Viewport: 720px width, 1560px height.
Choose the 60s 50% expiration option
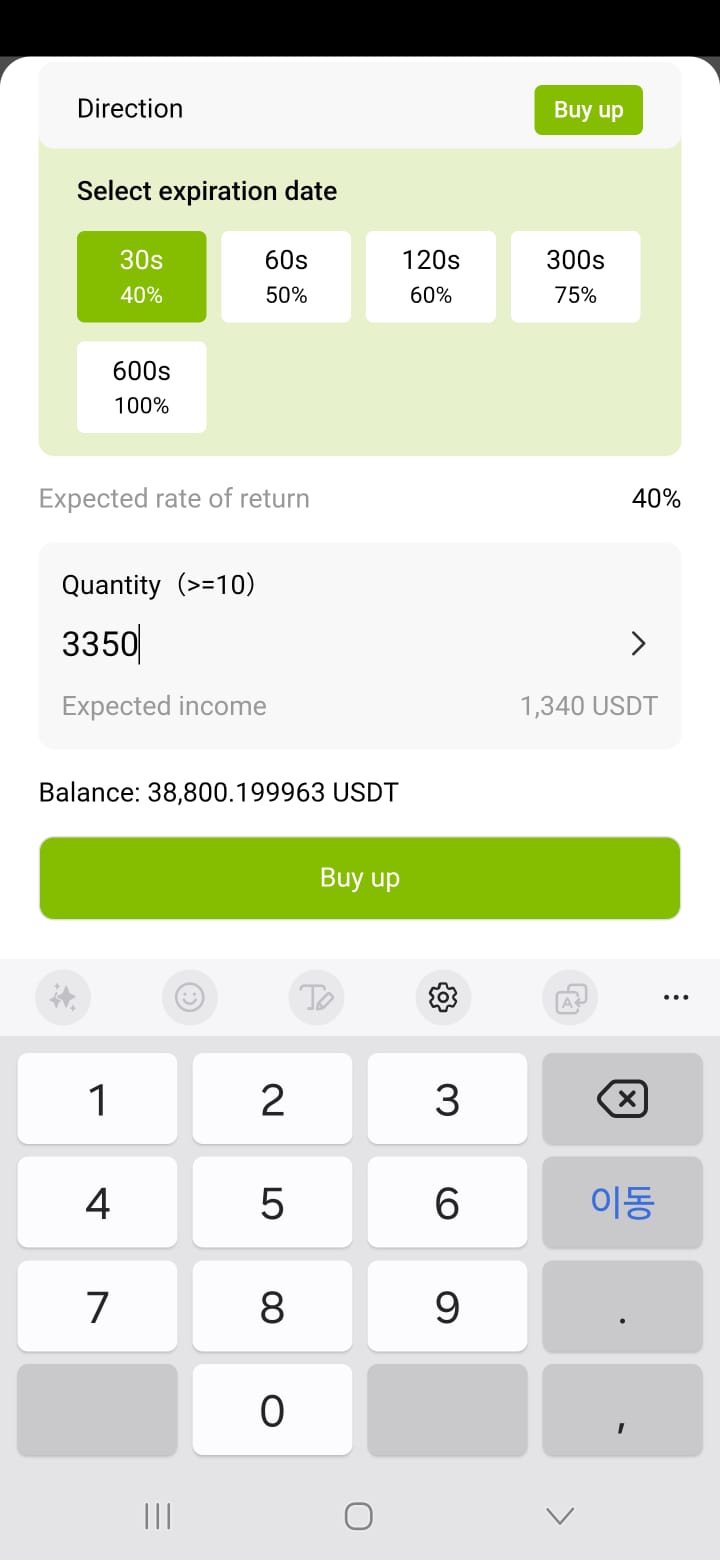tap(286, 277)
